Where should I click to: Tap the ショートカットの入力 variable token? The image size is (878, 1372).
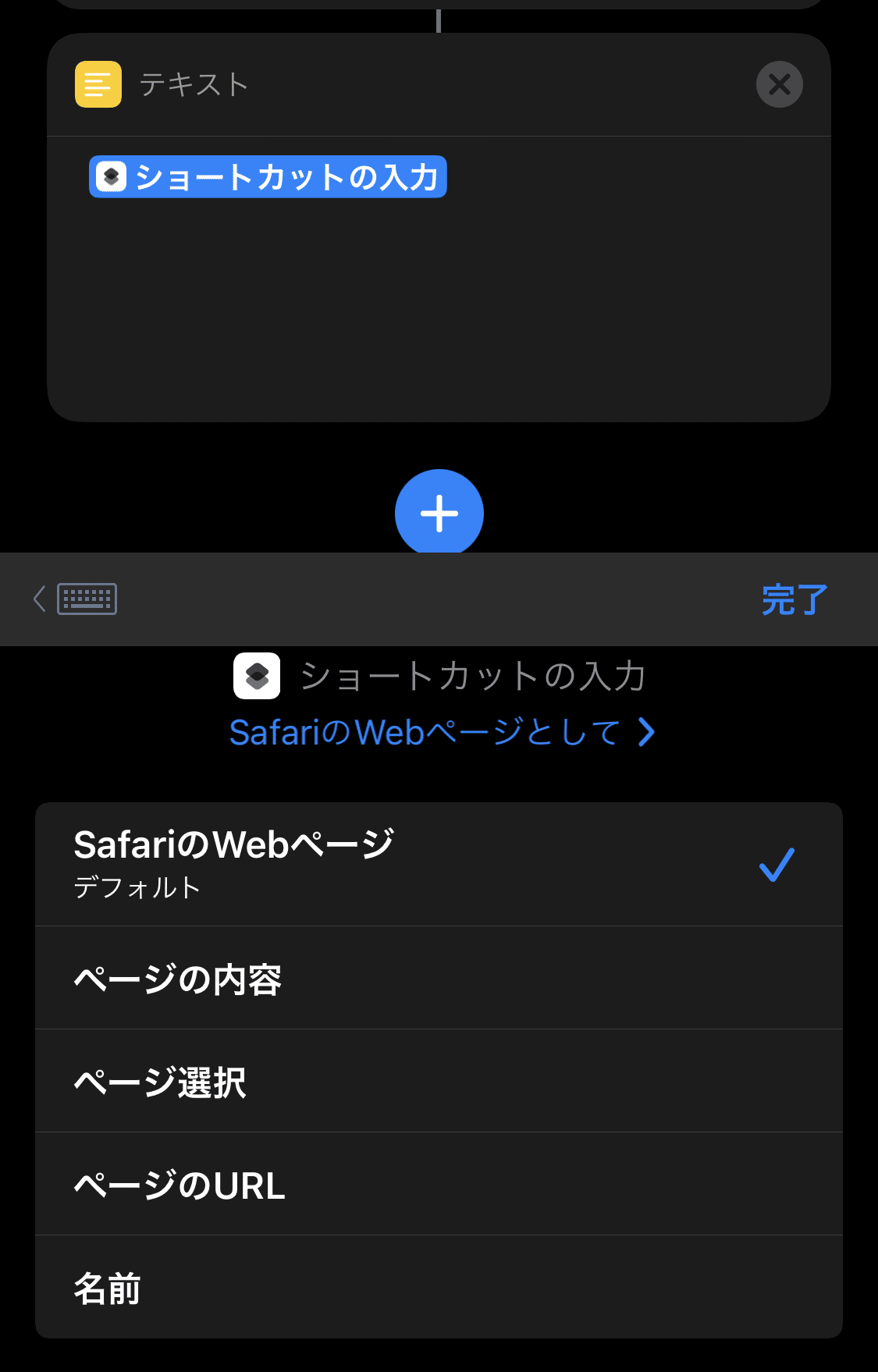[268, 177]
